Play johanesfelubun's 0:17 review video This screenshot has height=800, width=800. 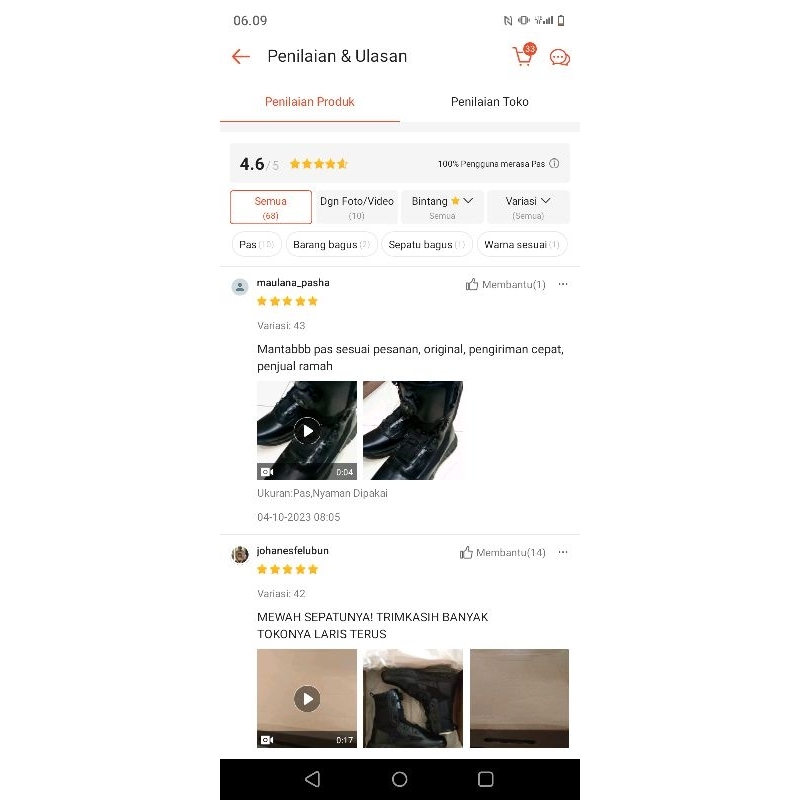307,698
